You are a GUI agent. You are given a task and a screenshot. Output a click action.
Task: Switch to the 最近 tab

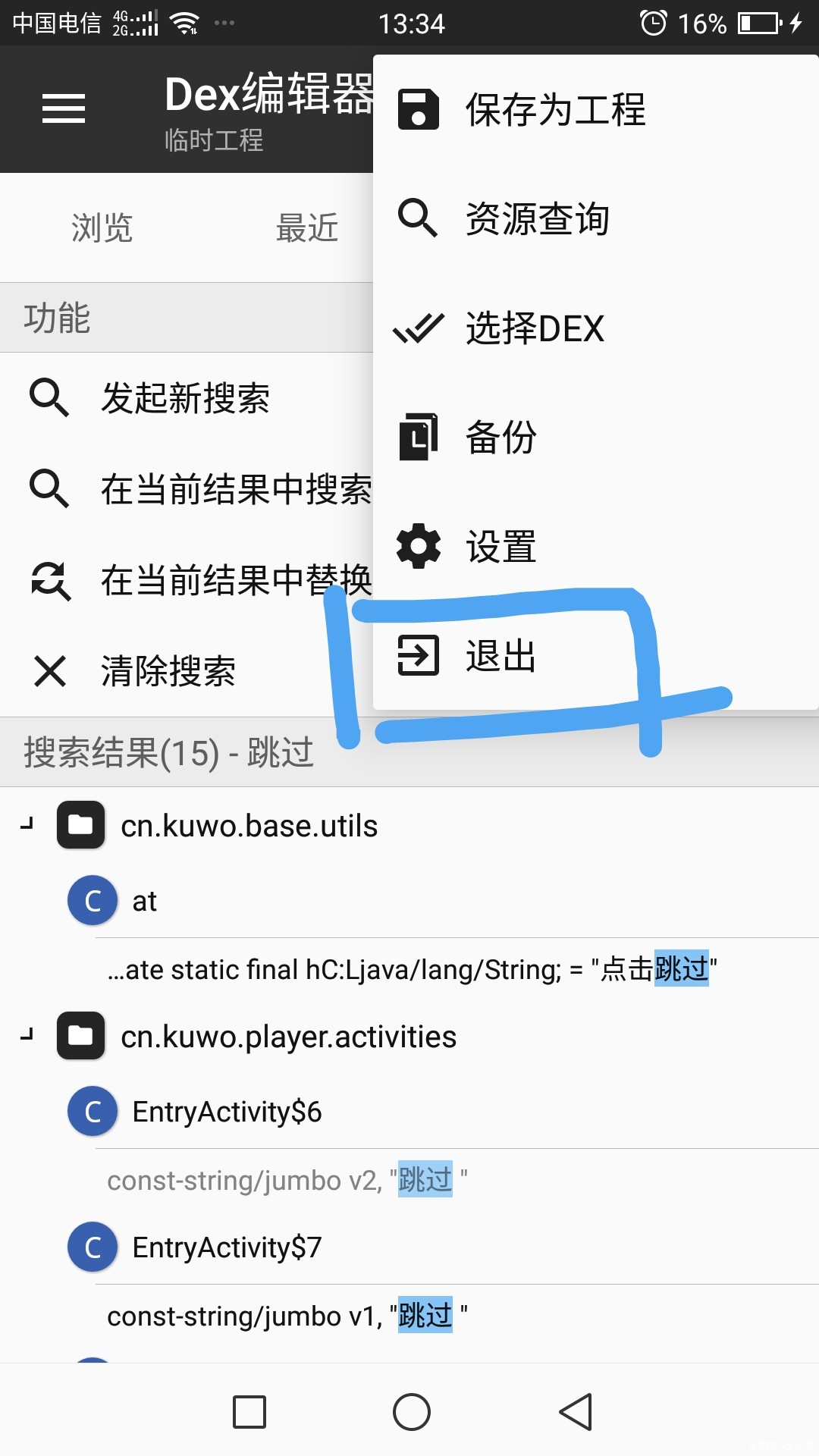[x=306, y=227]
